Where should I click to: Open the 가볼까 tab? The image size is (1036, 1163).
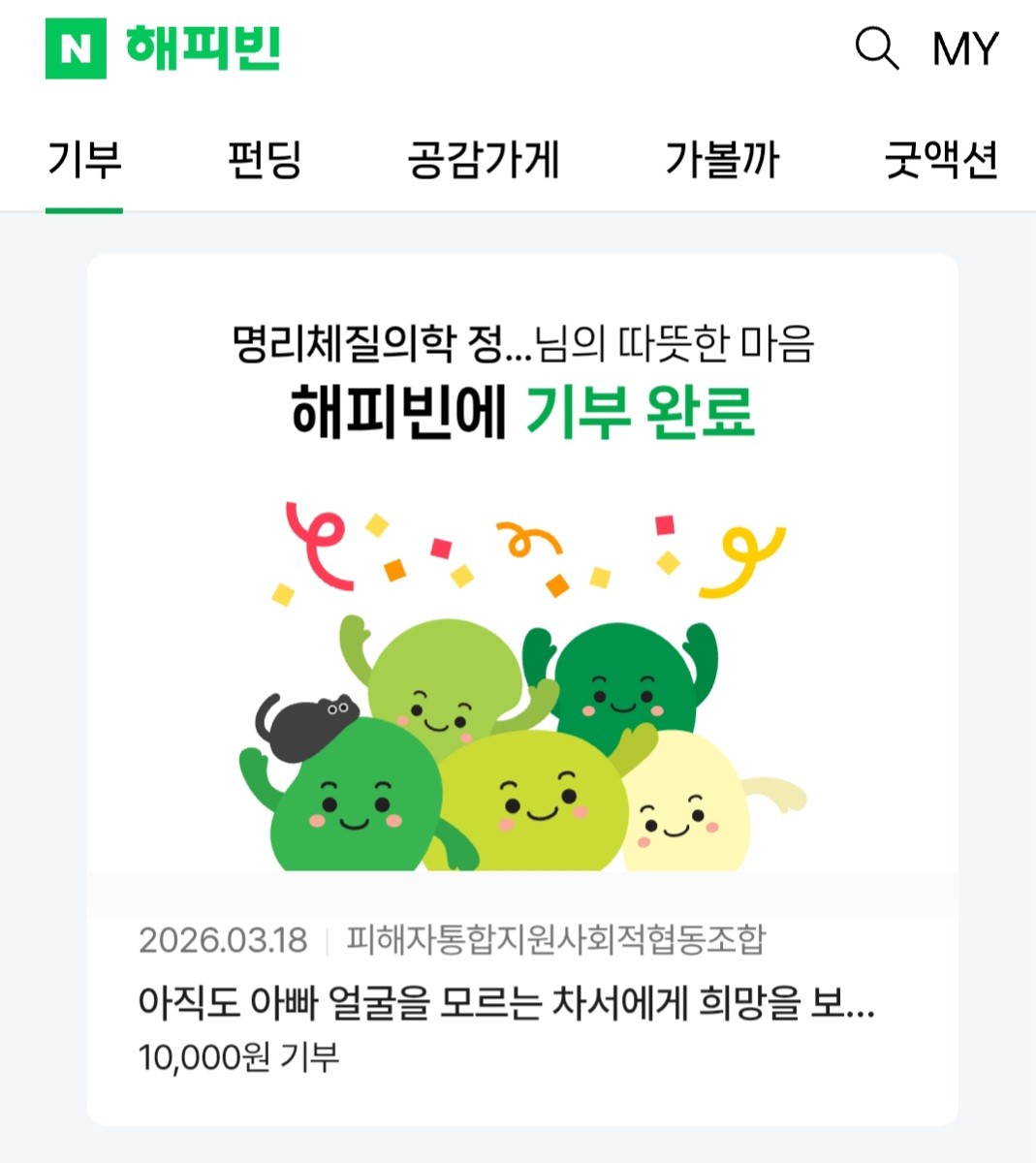point(722,160)
